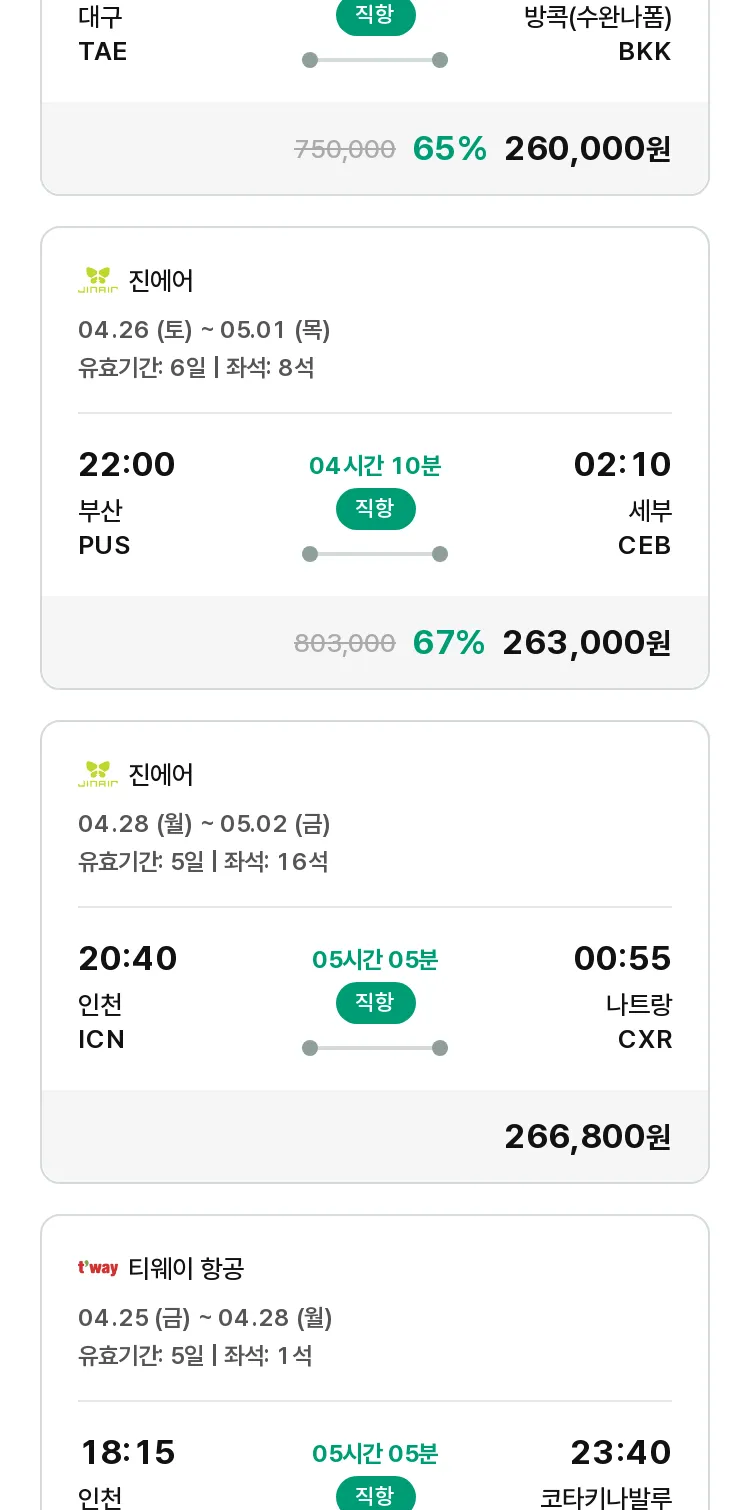Open the Jin Air Busan to Cebu flight
Viewport: 750px width, 1510px height.
click(375, 458)
